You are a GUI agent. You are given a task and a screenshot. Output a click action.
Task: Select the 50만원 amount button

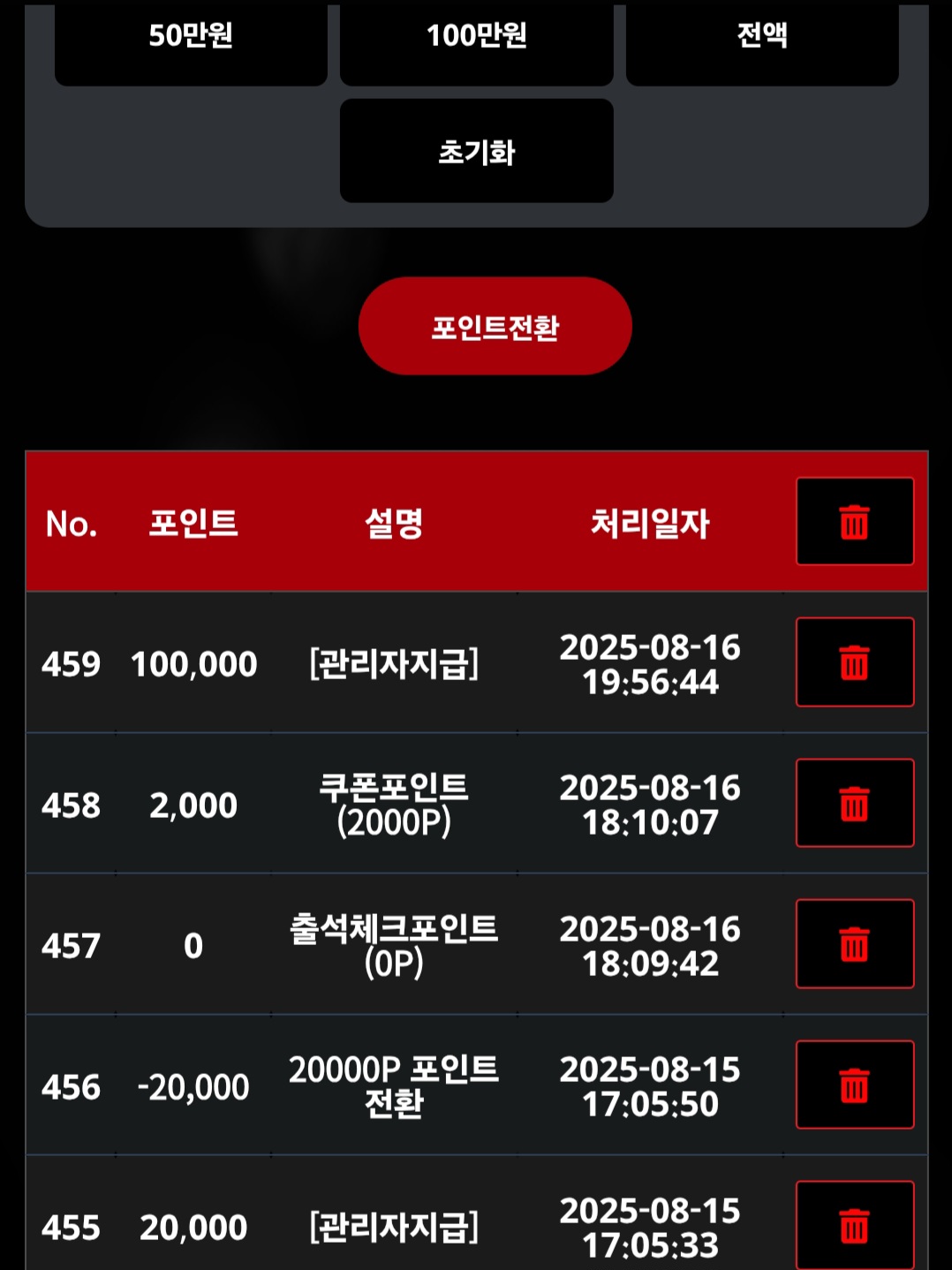[191, 40]
